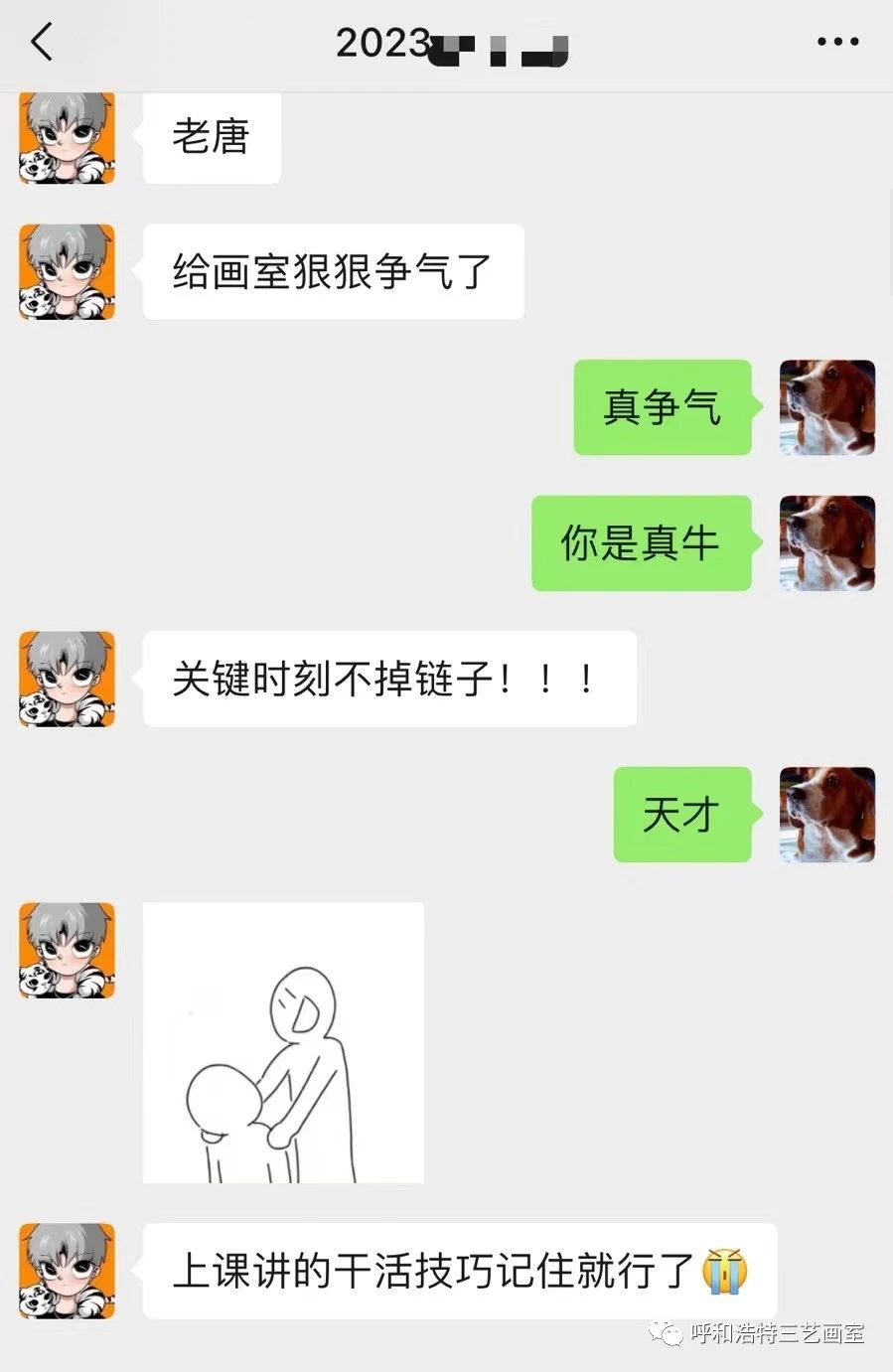The height and width of the screenshot is (1372, 893).
Task: Click the avatar next to the sticker image
Action: [x=66, y=950]
